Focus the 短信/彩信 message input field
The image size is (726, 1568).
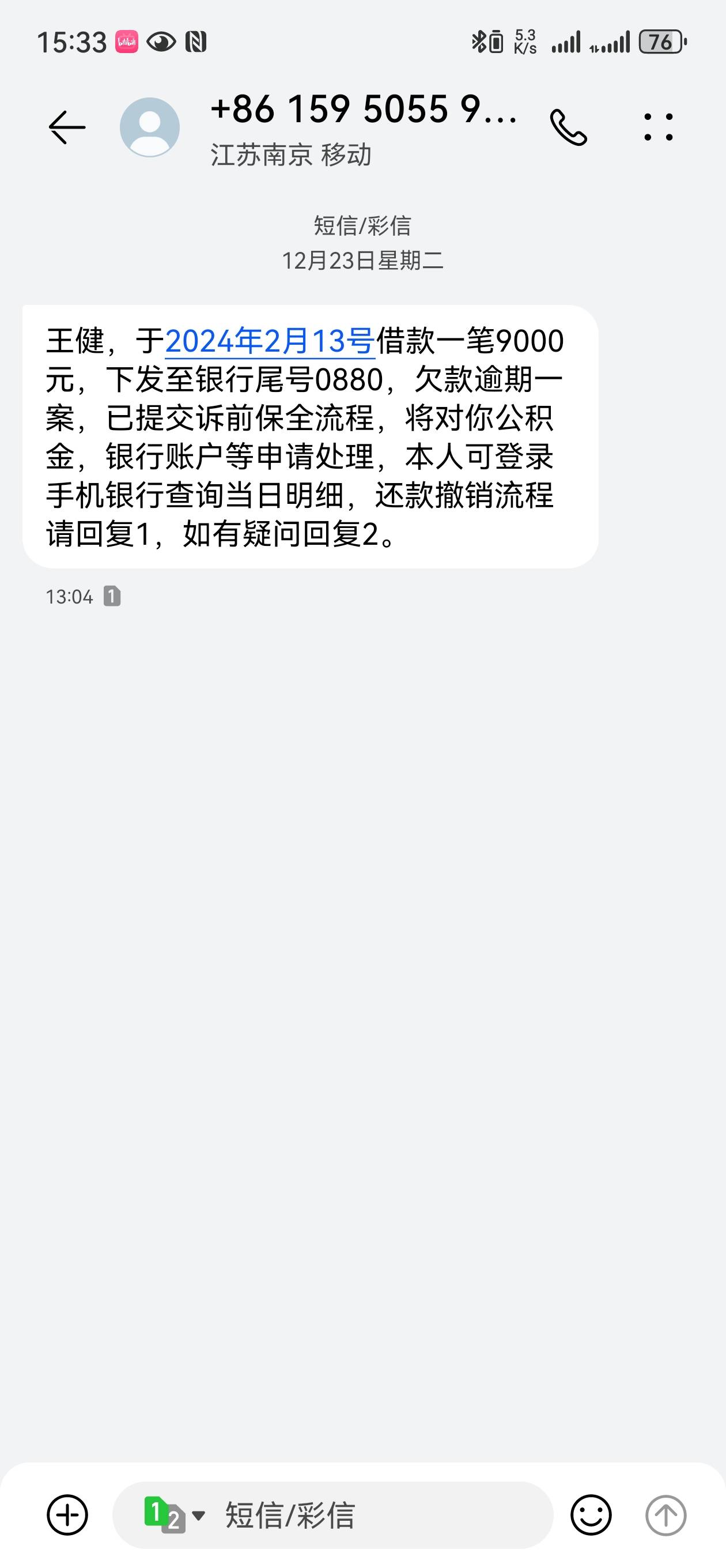(x=377, y=1515)
